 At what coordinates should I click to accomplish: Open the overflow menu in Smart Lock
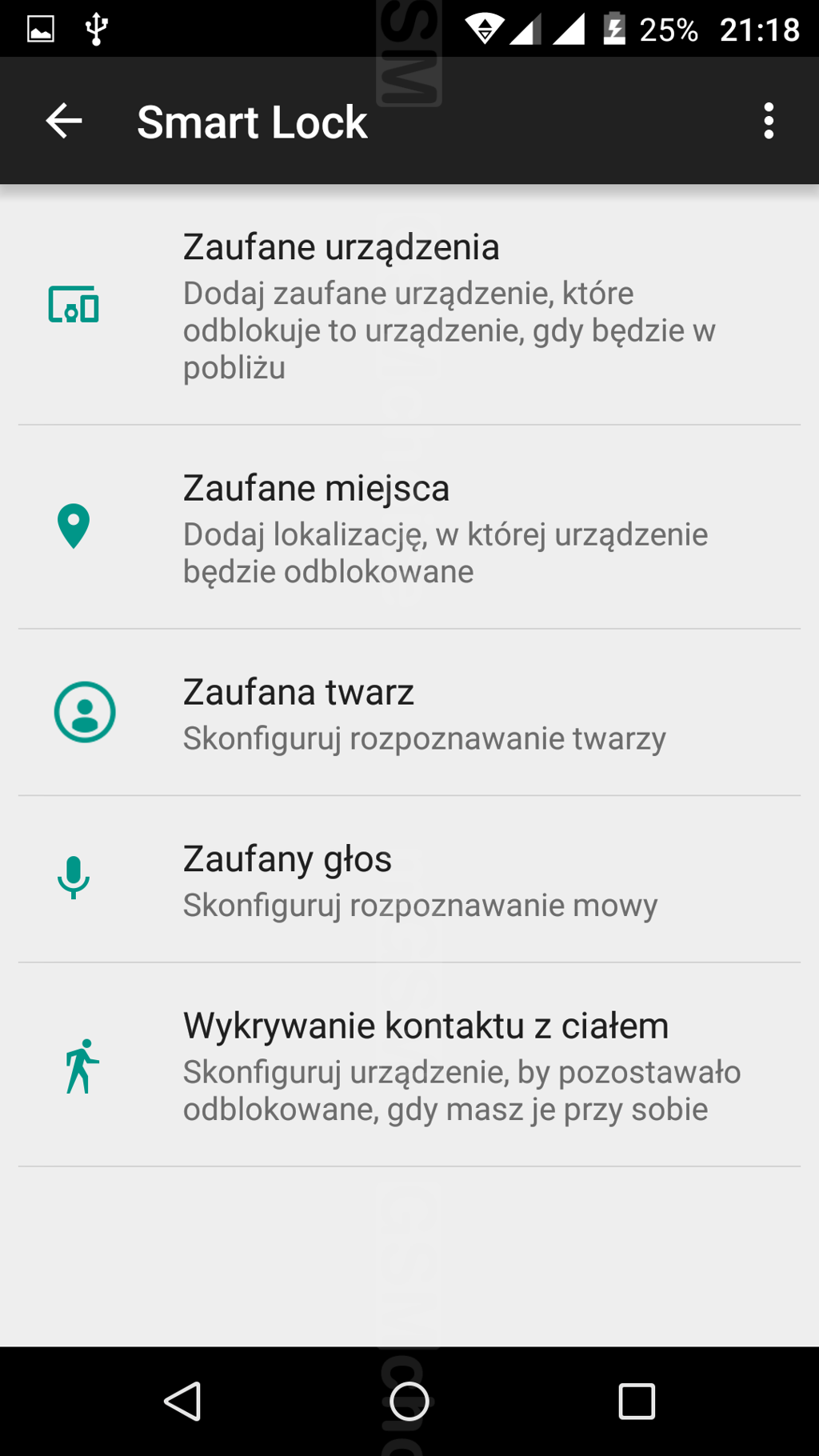coord(769,121)
